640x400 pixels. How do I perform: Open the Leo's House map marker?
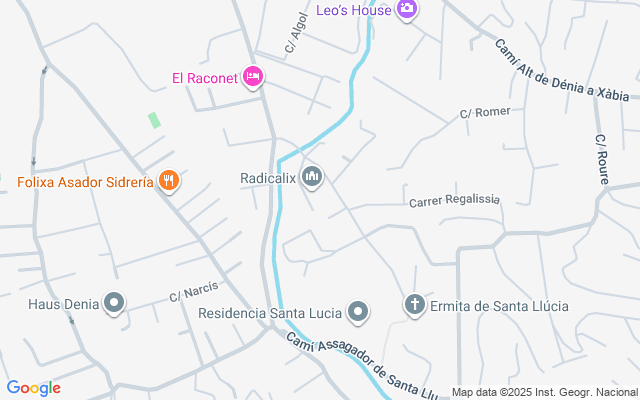click(x=407, y=9)
